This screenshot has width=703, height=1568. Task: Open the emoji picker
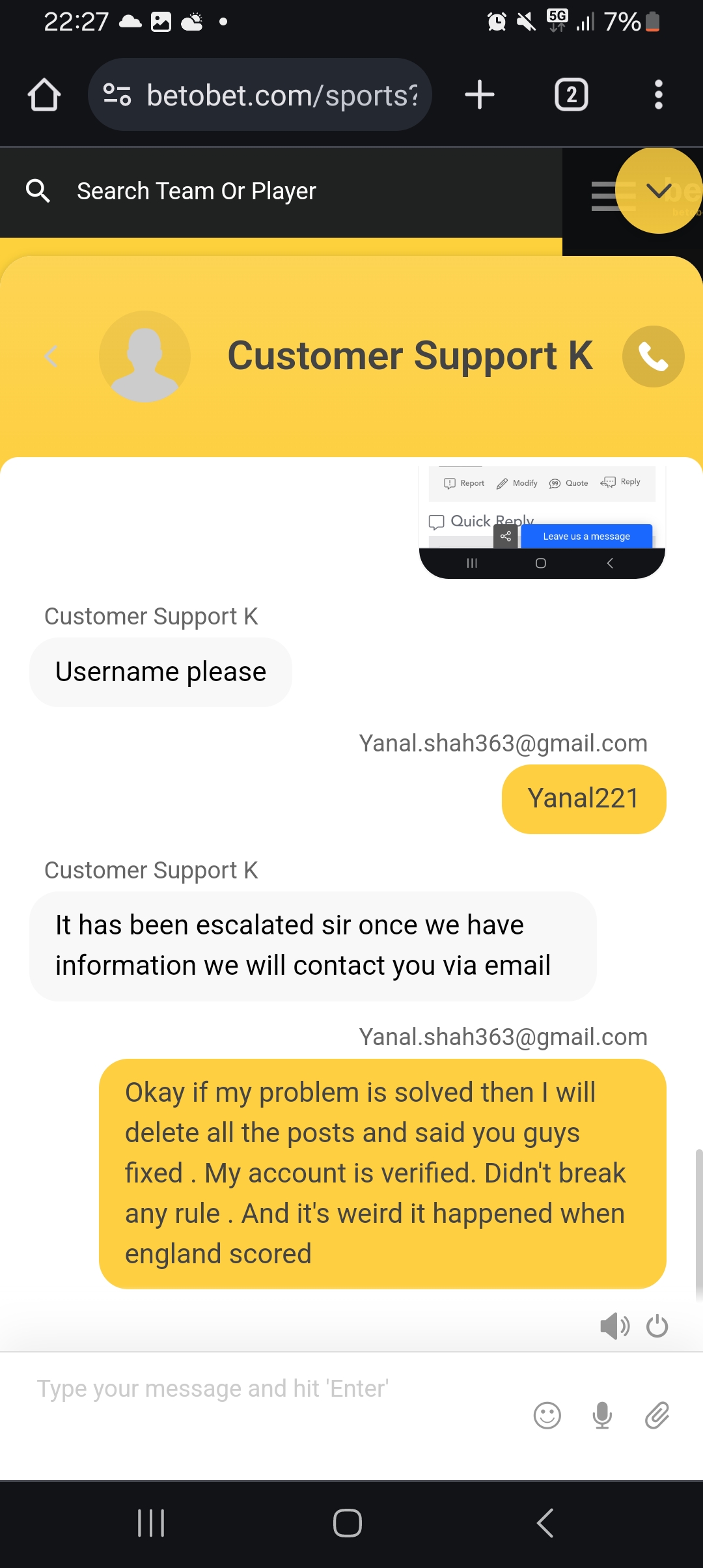click(547, 1416)
